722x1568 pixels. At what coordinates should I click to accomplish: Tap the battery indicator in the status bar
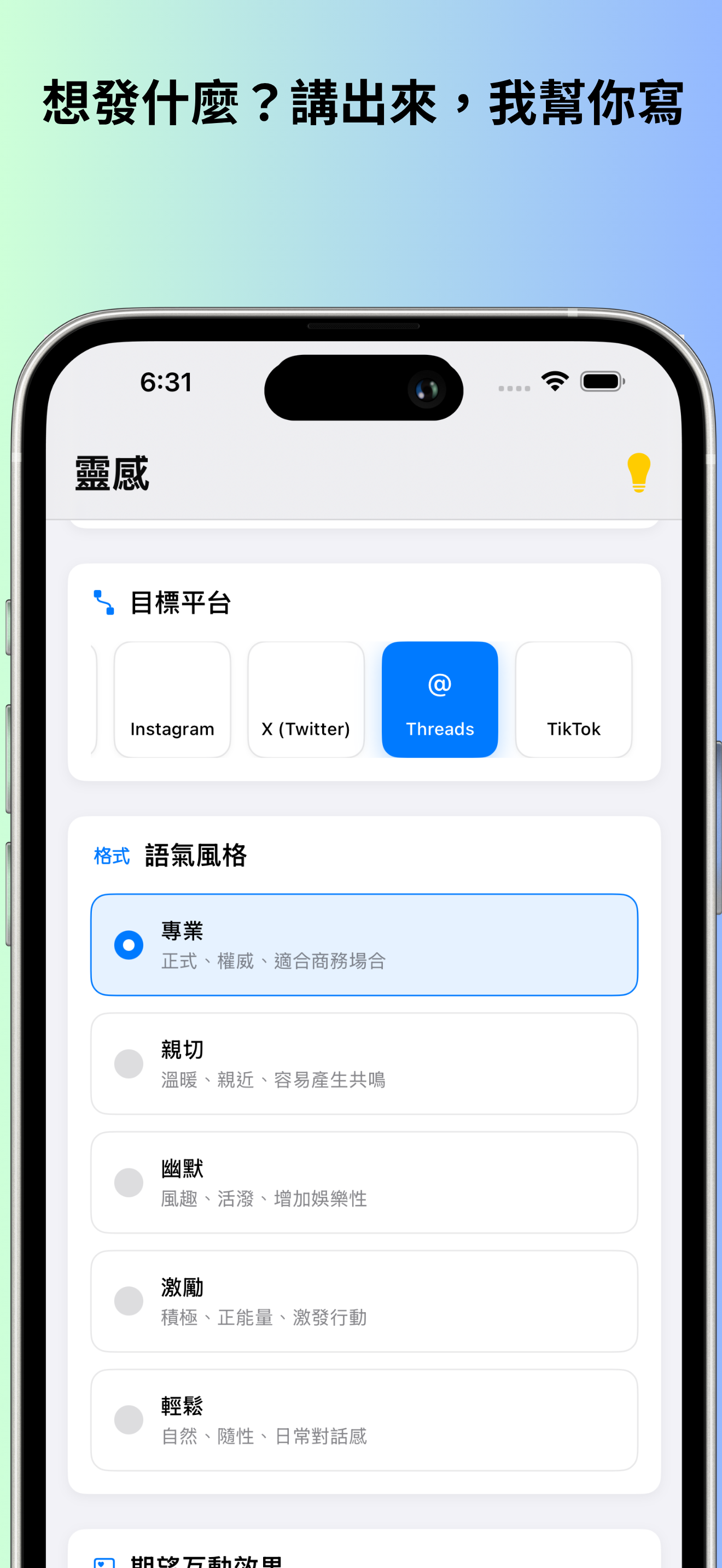602,381
